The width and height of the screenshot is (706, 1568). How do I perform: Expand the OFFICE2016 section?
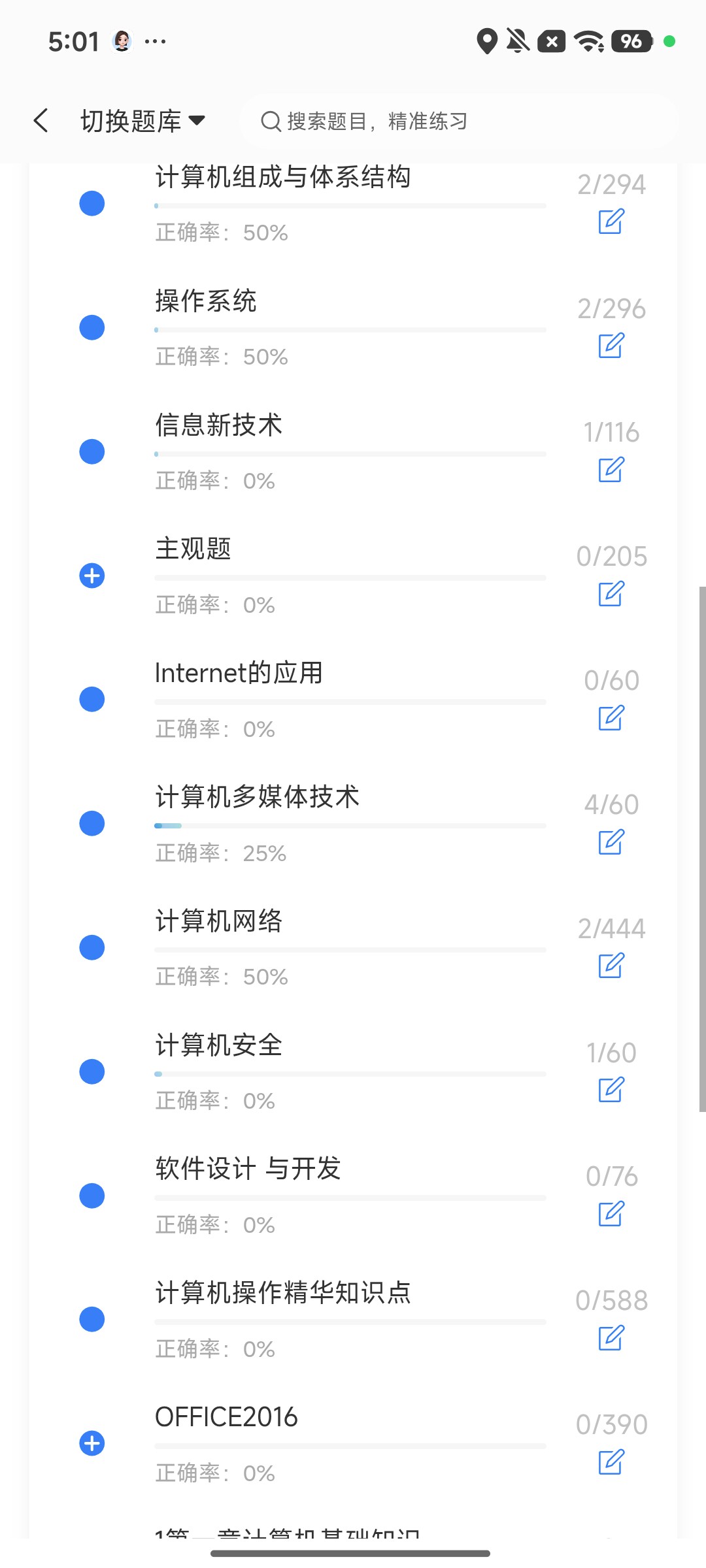click(x=92, y=1443)
